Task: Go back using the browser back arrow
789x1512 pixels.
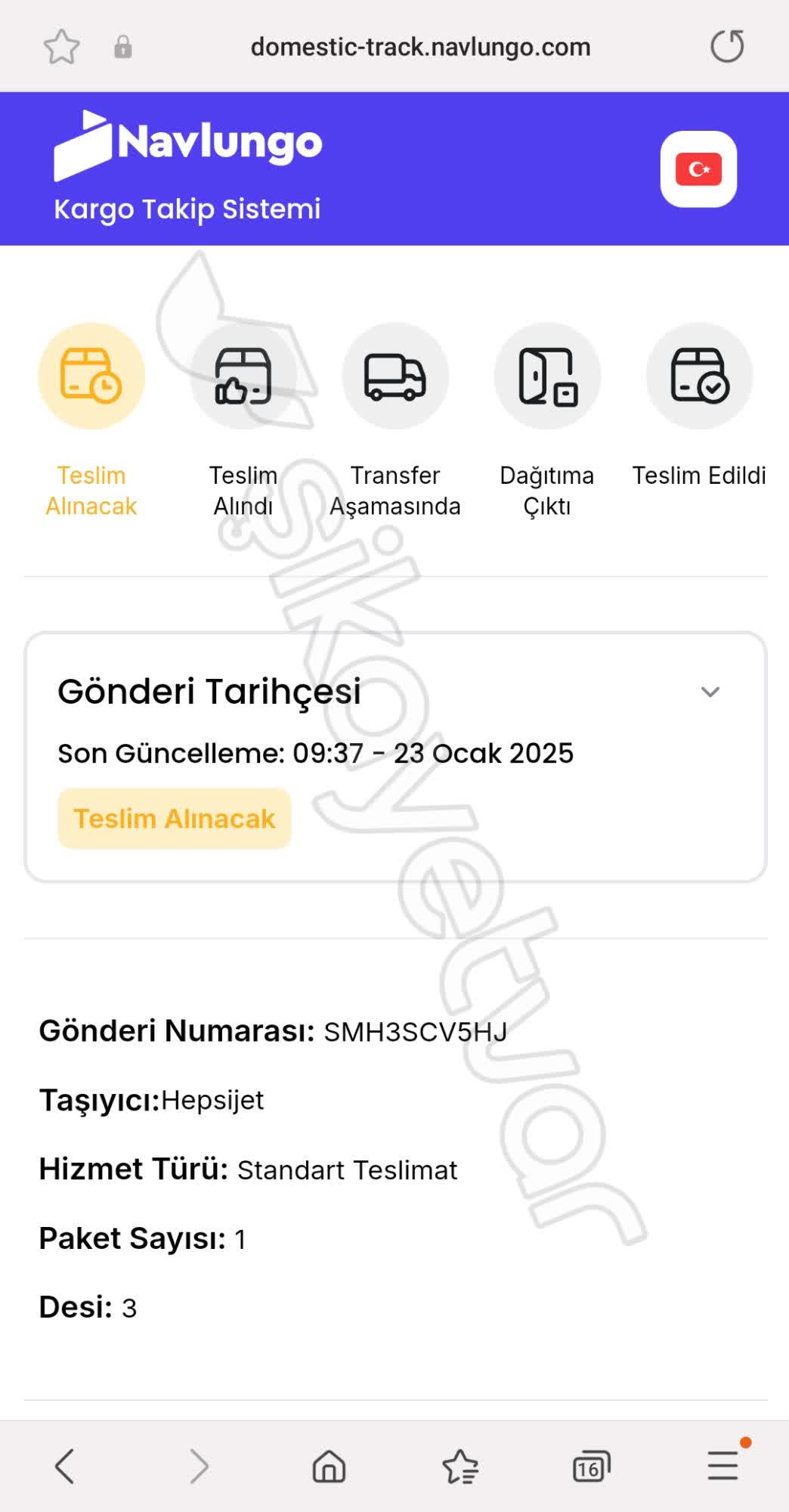Action: coord(65,1465)
